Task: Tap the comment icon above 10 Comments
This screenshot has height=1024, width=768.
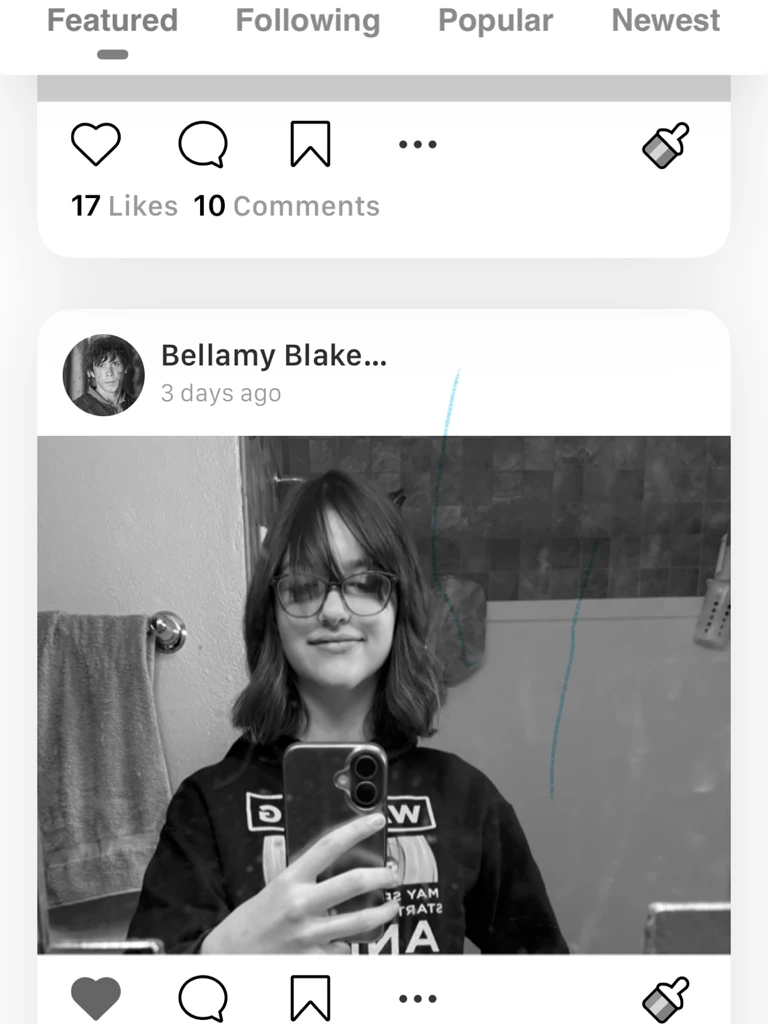Action: [203, 144]
